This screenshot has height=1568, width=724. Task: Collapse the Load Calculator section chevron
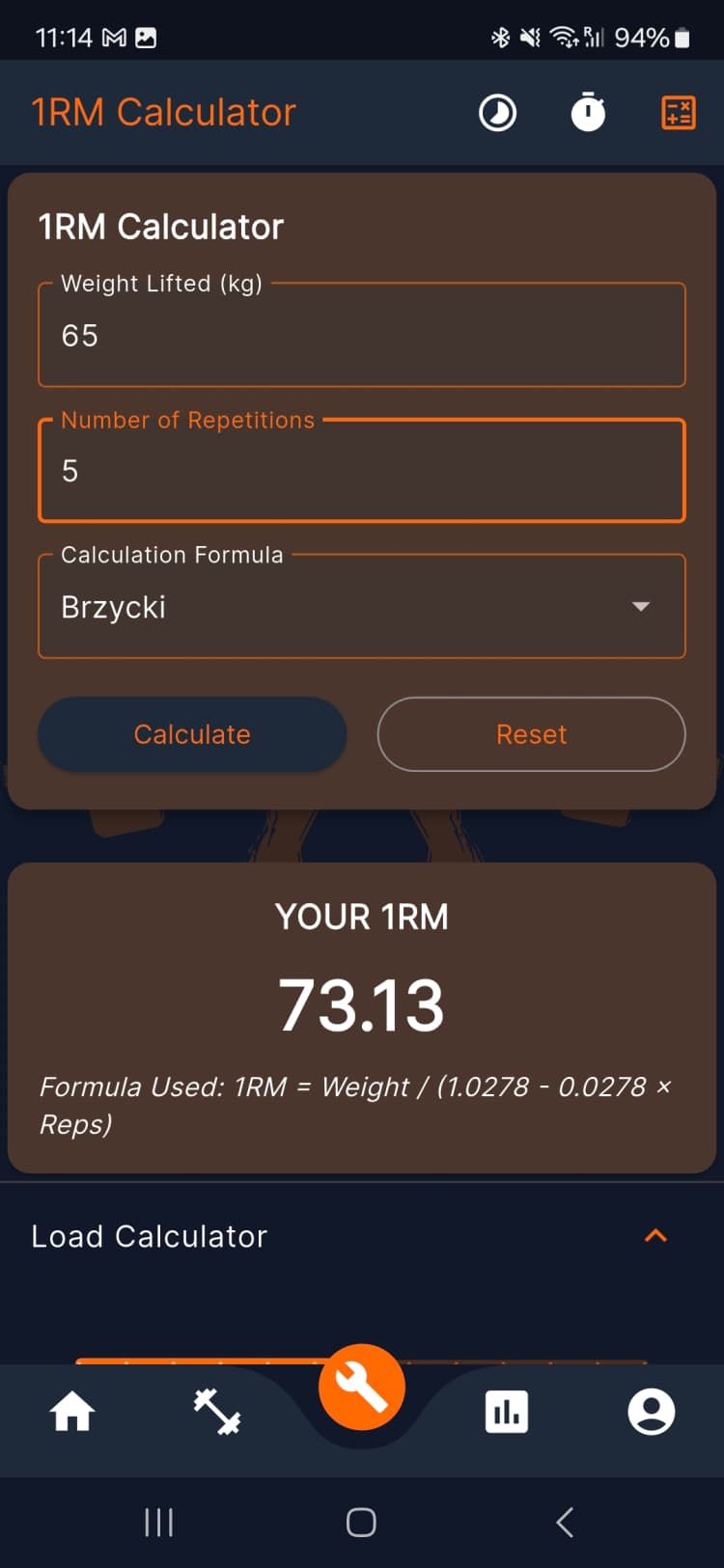click(x=655, y=1236)
